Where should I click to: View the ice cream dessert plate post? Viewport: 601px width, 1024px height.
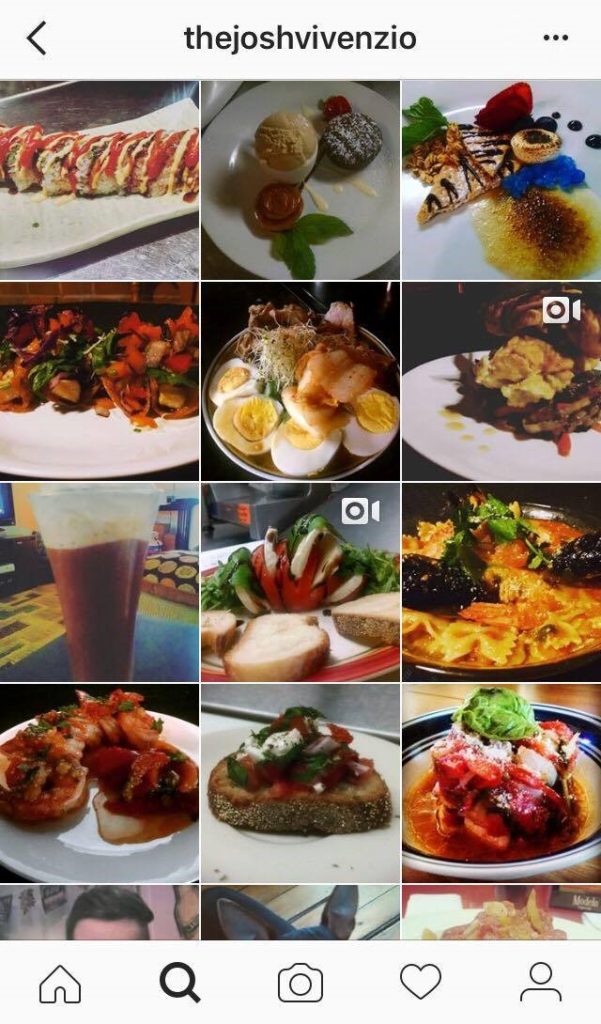(300, 180)
